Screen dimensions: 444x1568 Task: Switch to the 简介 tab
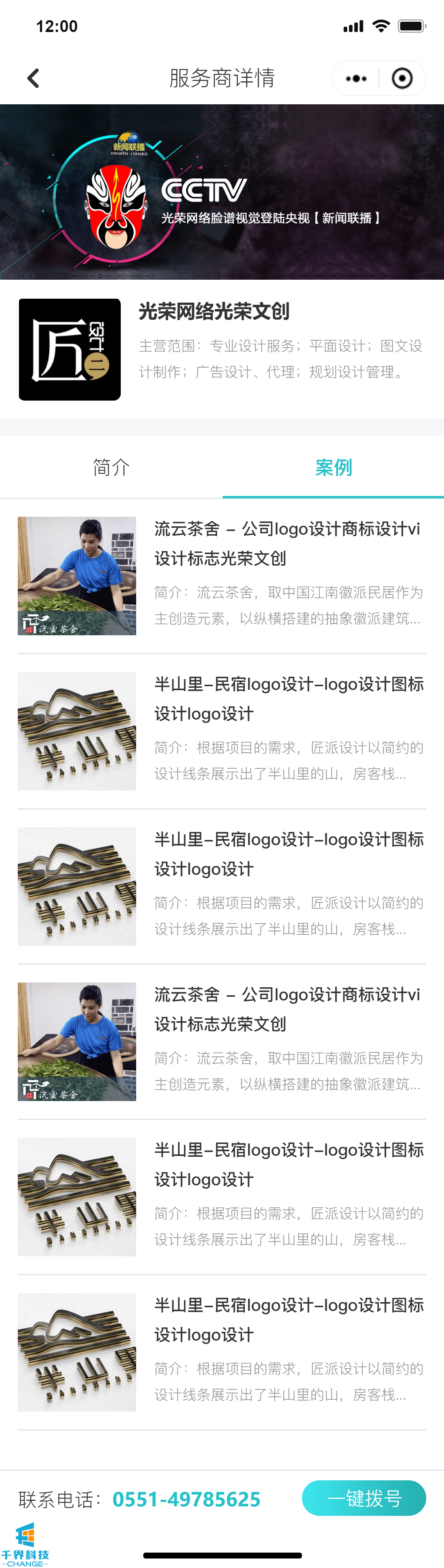[111, 467]
